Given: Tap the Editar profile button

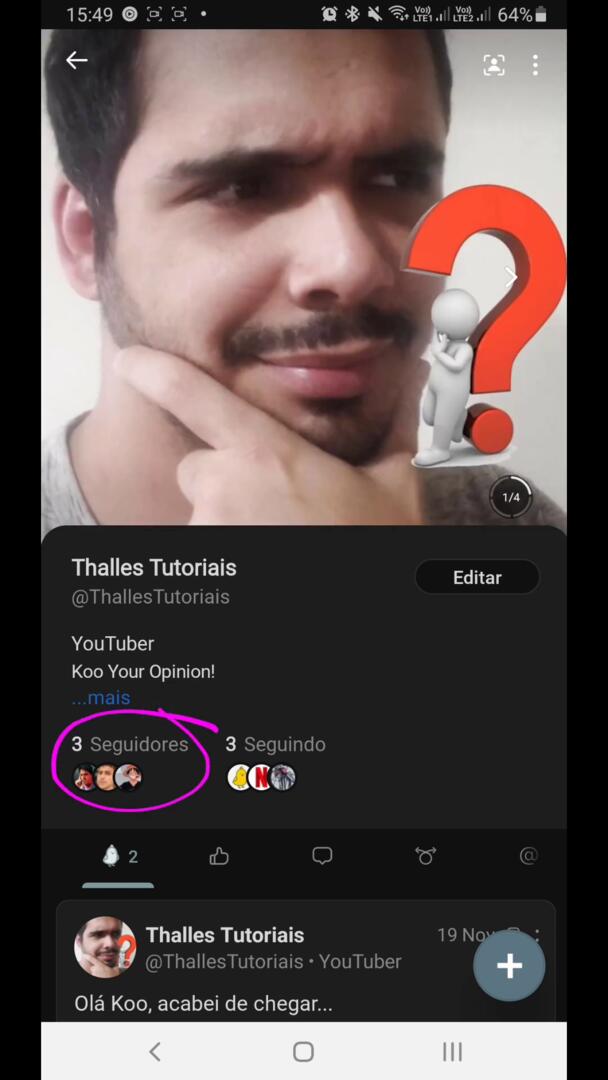Looking at the screenshot, I should tap(477, 577).
